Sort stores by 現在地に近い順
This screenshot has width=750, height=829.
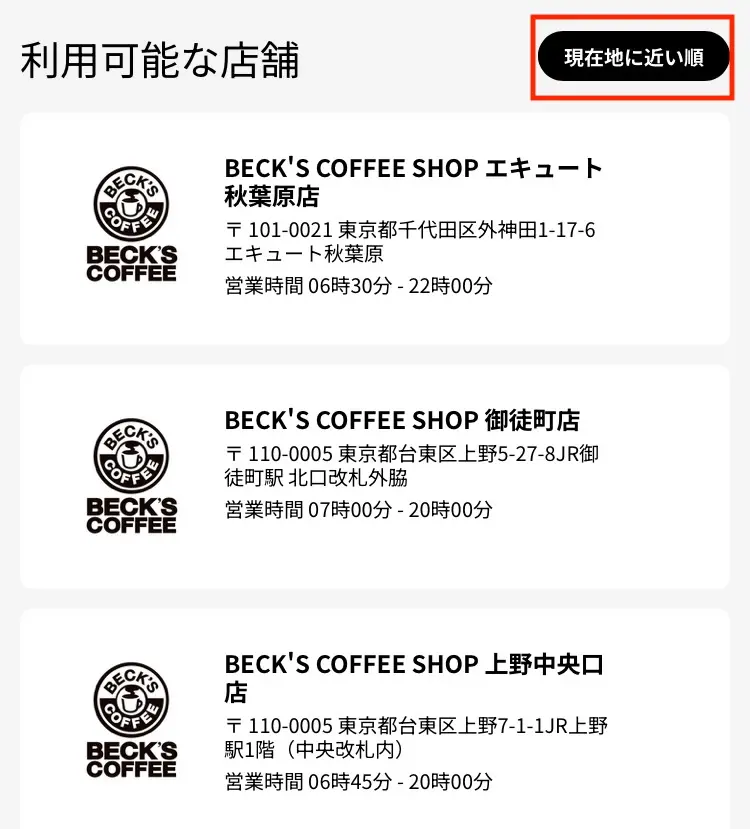pos(634,57)
